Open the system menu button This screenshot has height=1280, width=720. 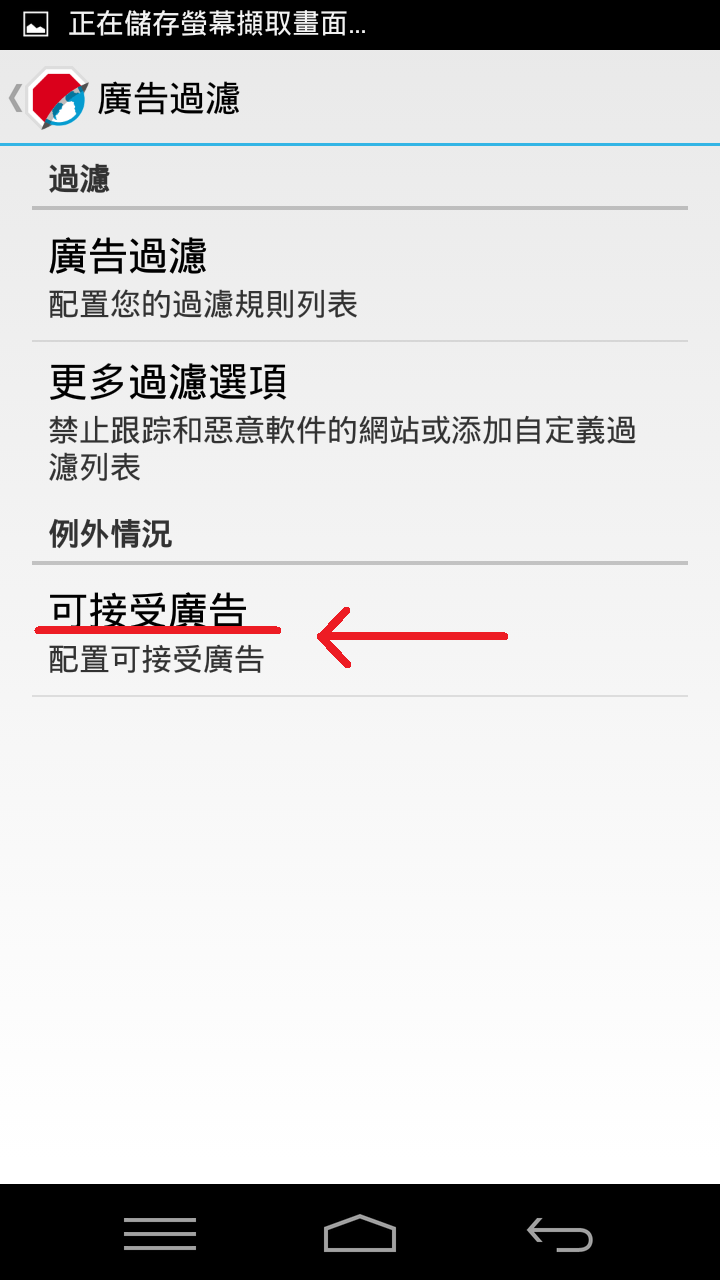pos(160,1234)
